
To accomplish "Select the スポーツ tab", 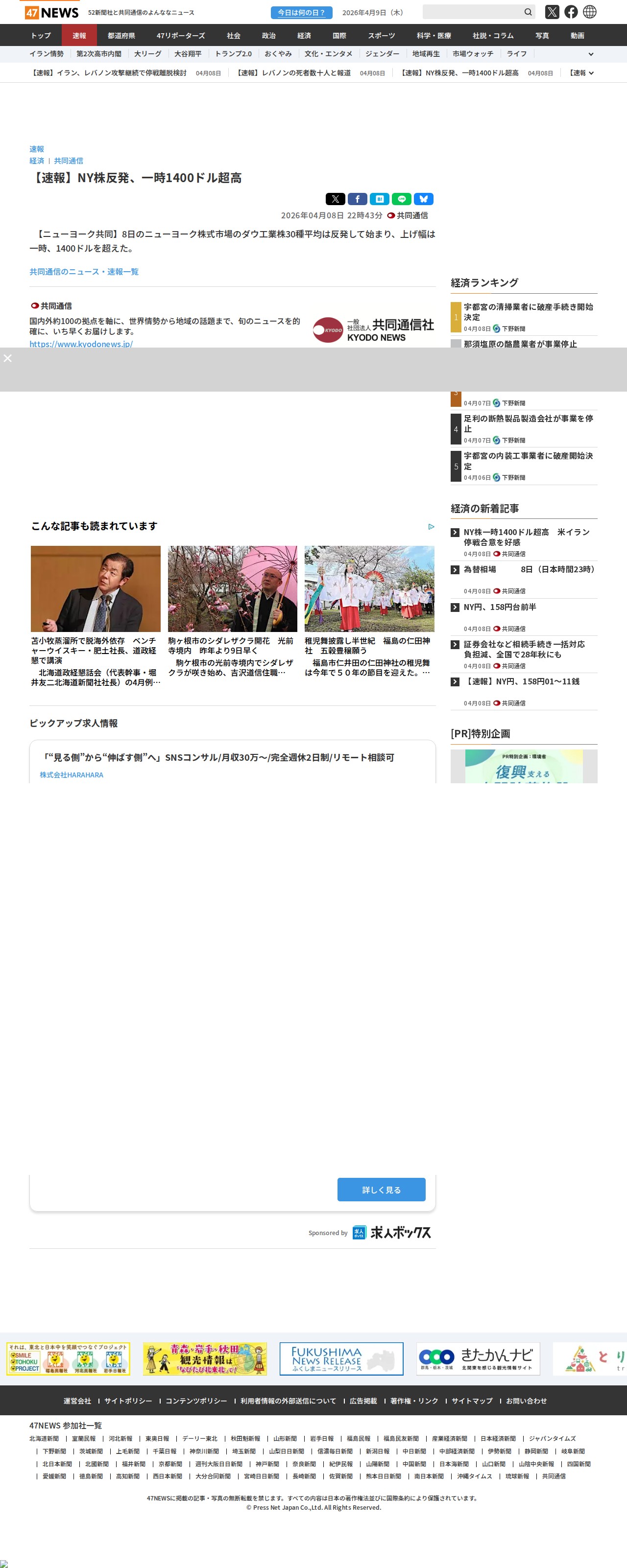I will pos(382,36).
